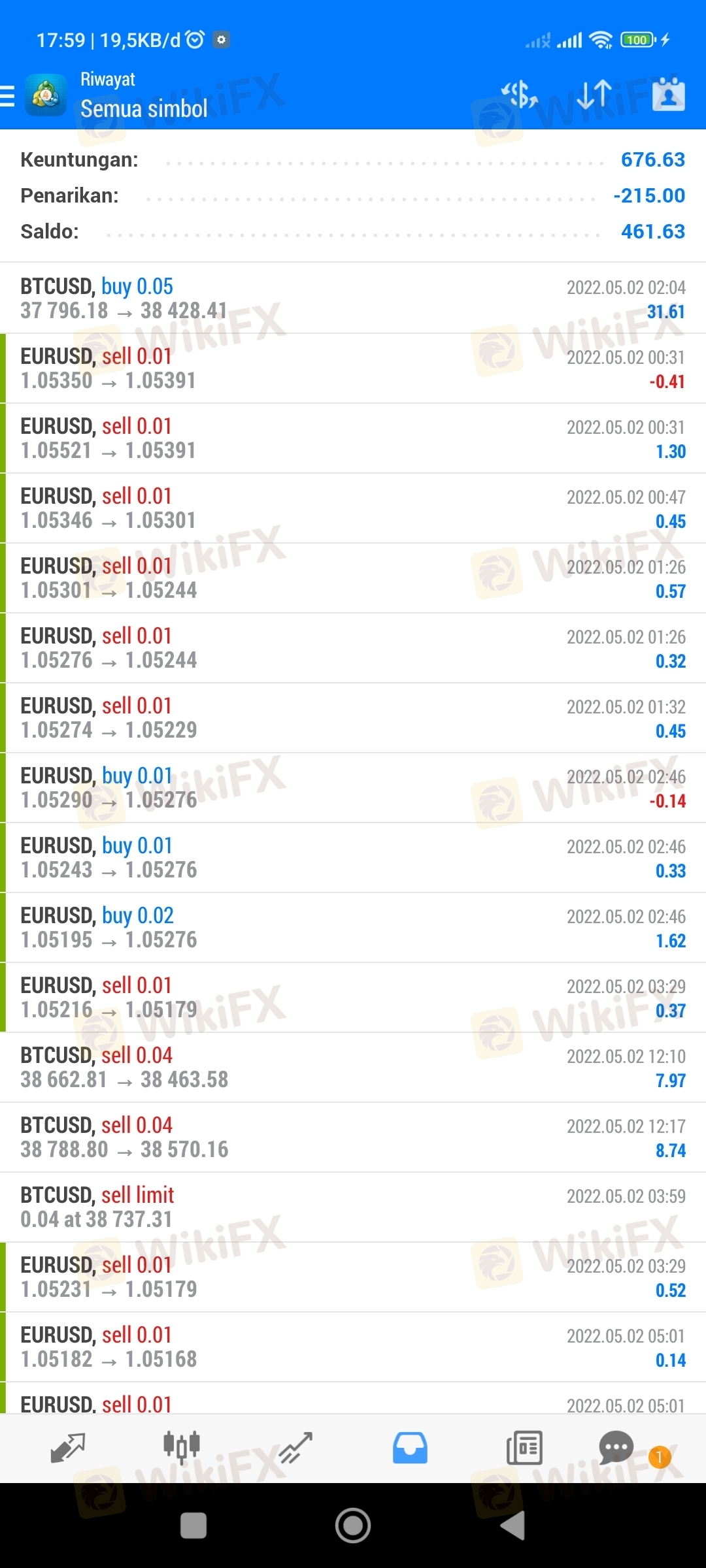The height and width of the screenshot is (1568, 706).
Task: Expand the EURUSD sell trade with 1.30 profit
Action: pyautogui.click(x=353, y=438)
